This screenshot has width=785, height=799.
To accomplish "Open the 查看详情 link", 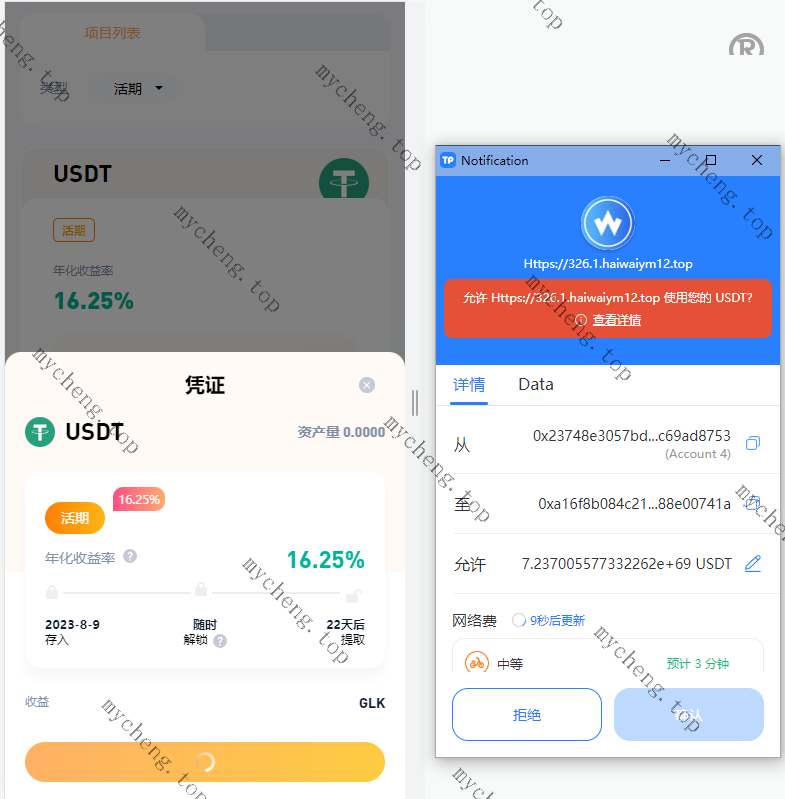I will click(616, 320).
